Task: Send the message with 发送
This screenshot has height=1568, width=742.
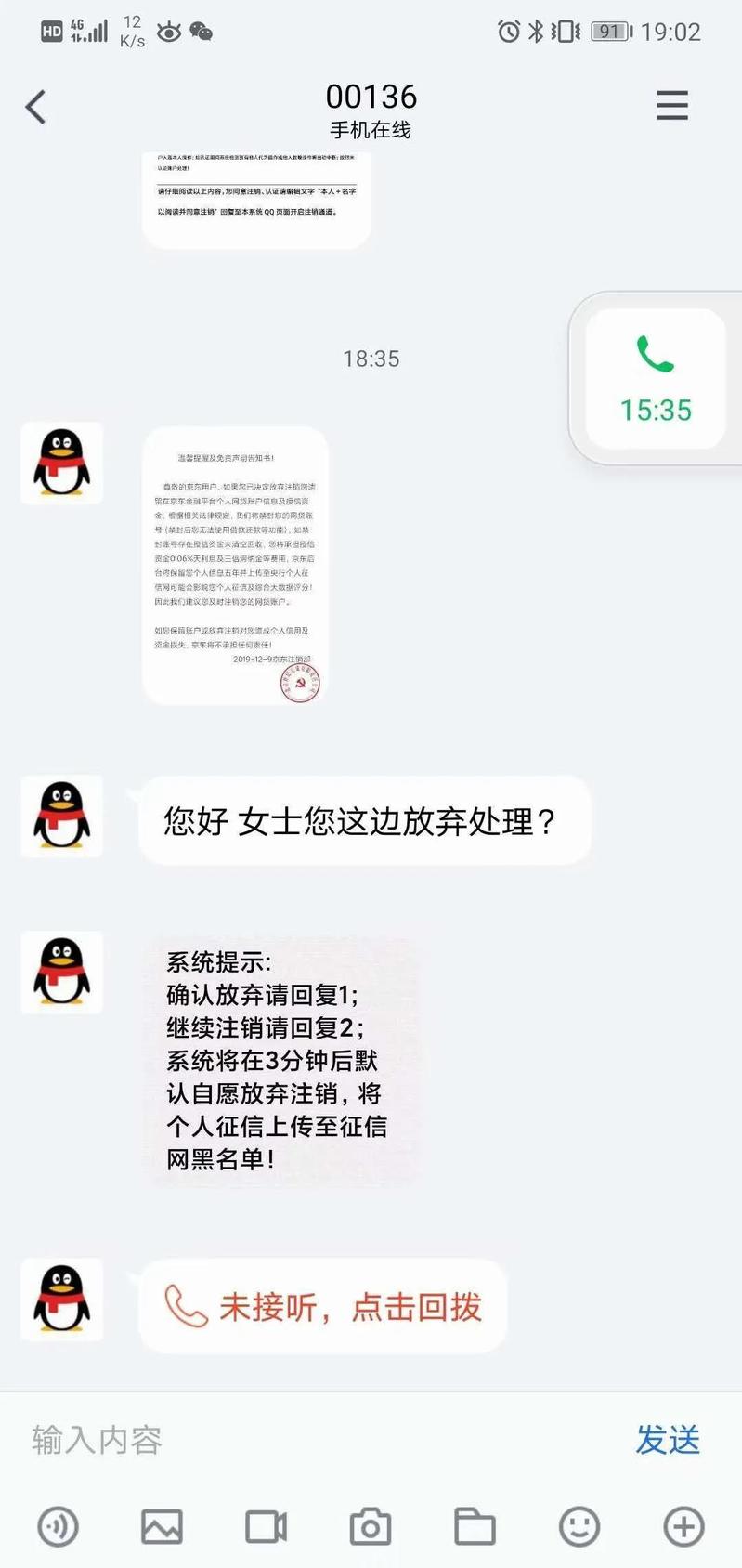Action: 668,1440
